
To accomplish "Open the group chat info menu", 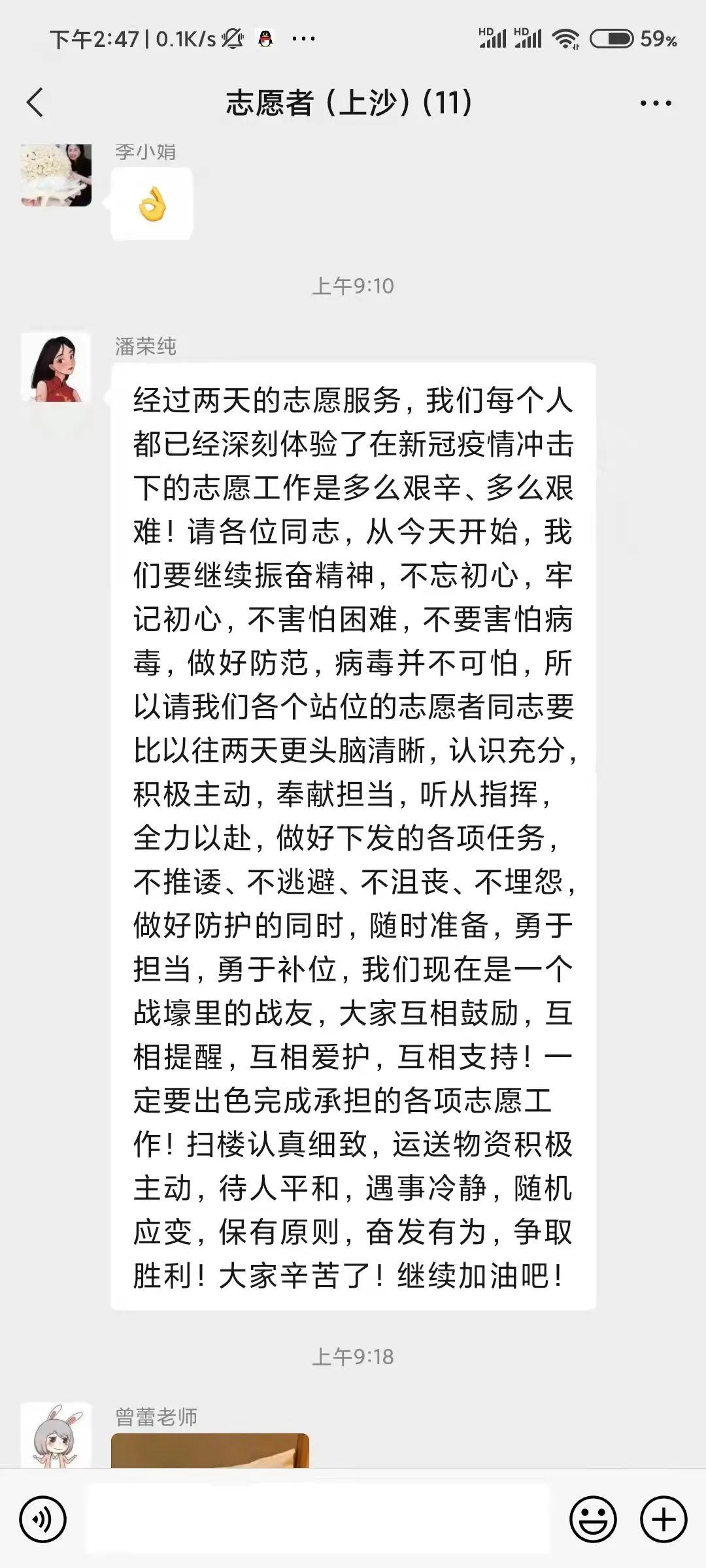I will tap(656, 103).
